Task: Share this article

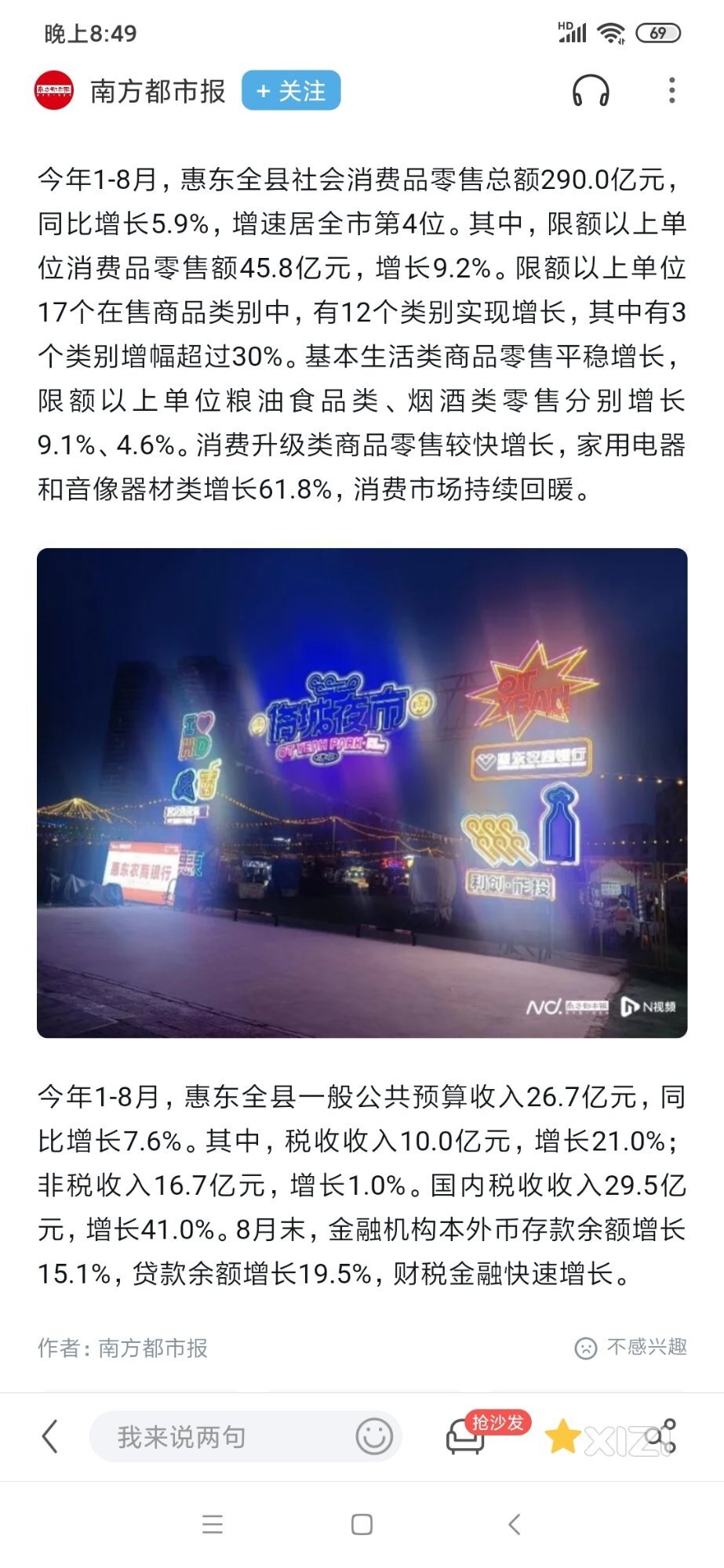Action: (x=663, y=1435)
